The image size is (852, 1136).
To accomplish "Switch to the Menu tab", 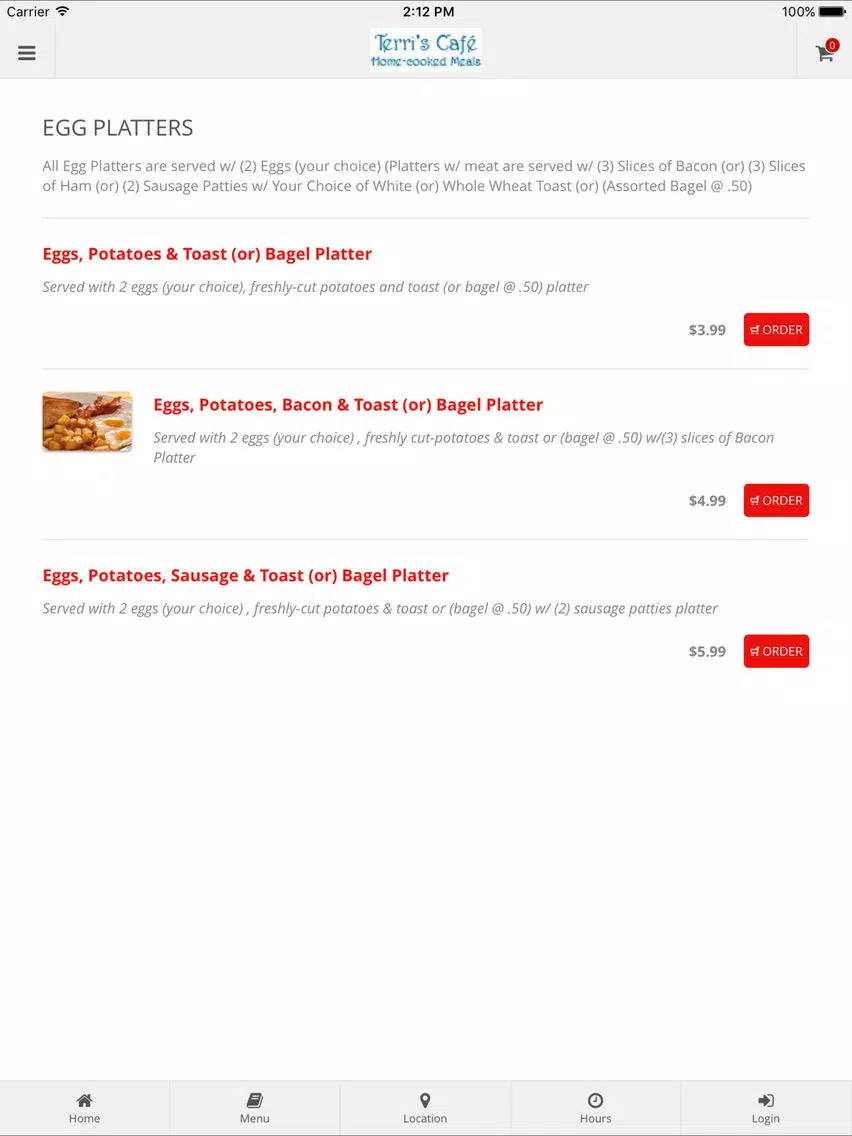I will click(255, 1108).
